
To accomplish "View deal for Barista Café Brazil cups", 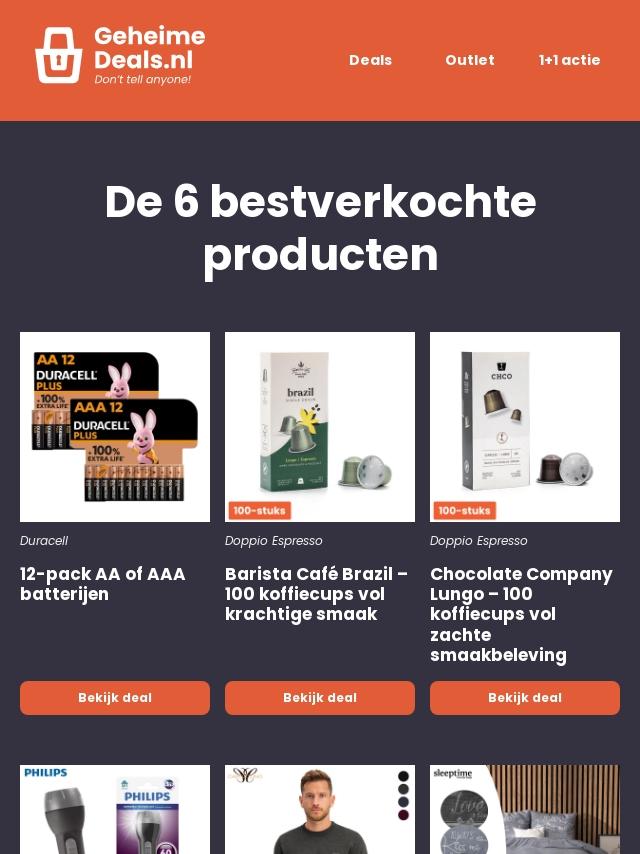I will coord(320,698).
